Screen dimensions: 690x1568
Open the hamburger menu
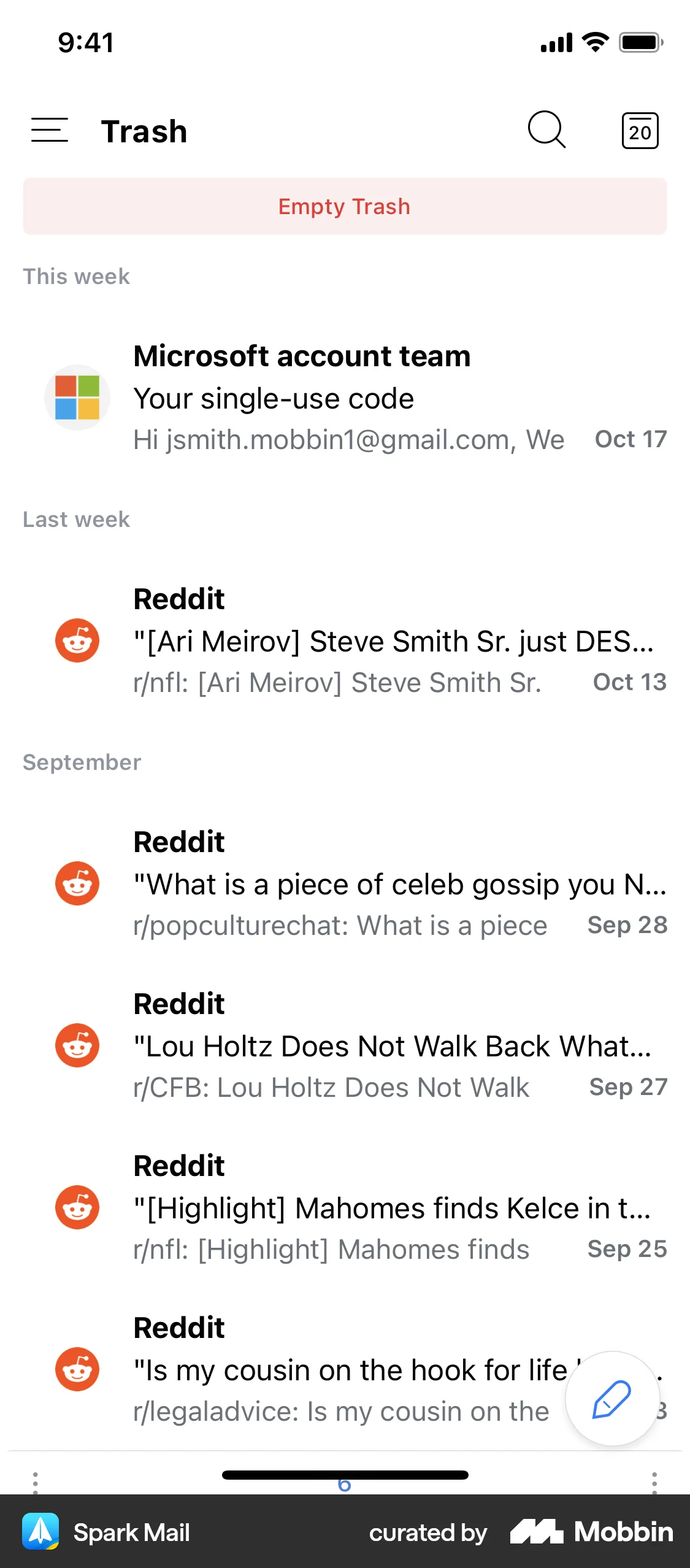50,130
